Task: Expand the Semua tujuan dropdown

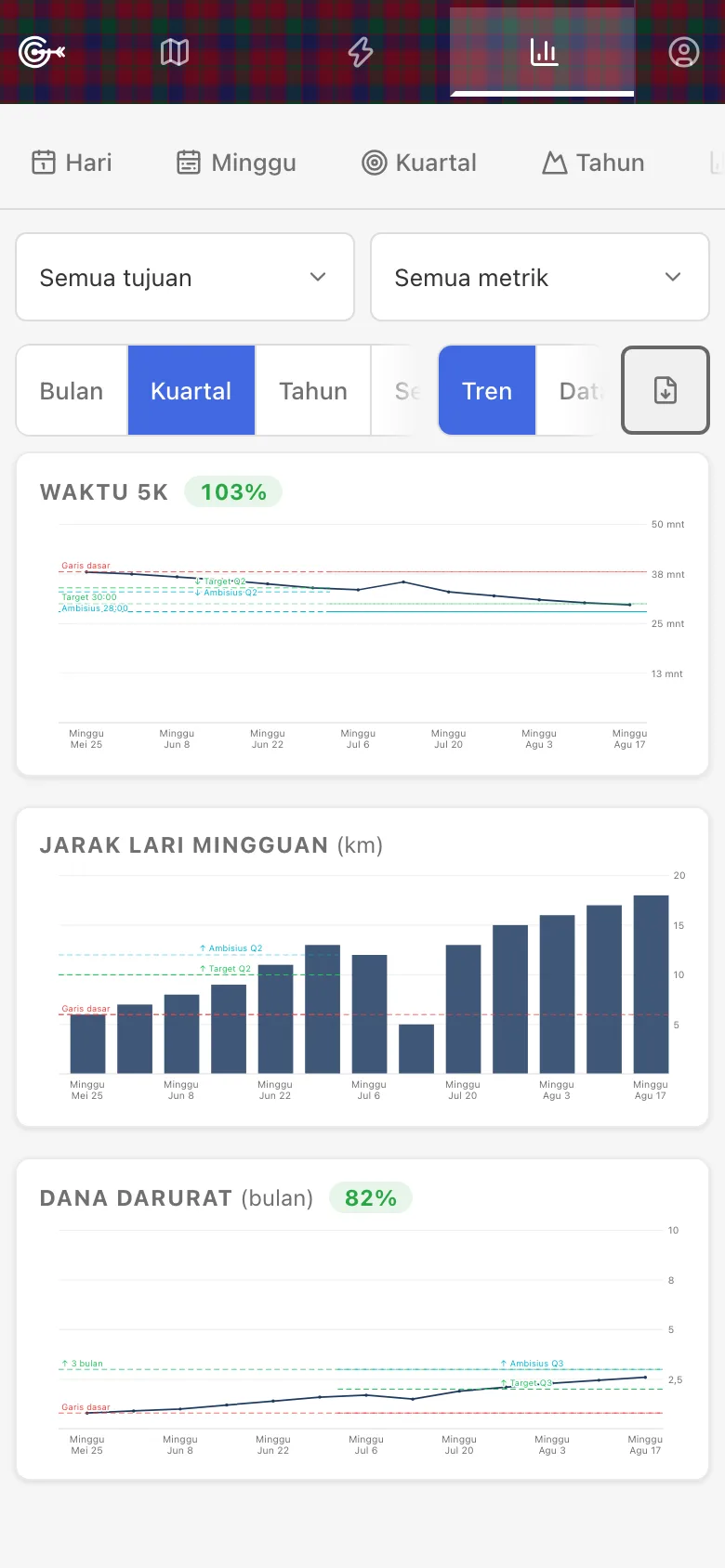Action: (x=185, y=277)
